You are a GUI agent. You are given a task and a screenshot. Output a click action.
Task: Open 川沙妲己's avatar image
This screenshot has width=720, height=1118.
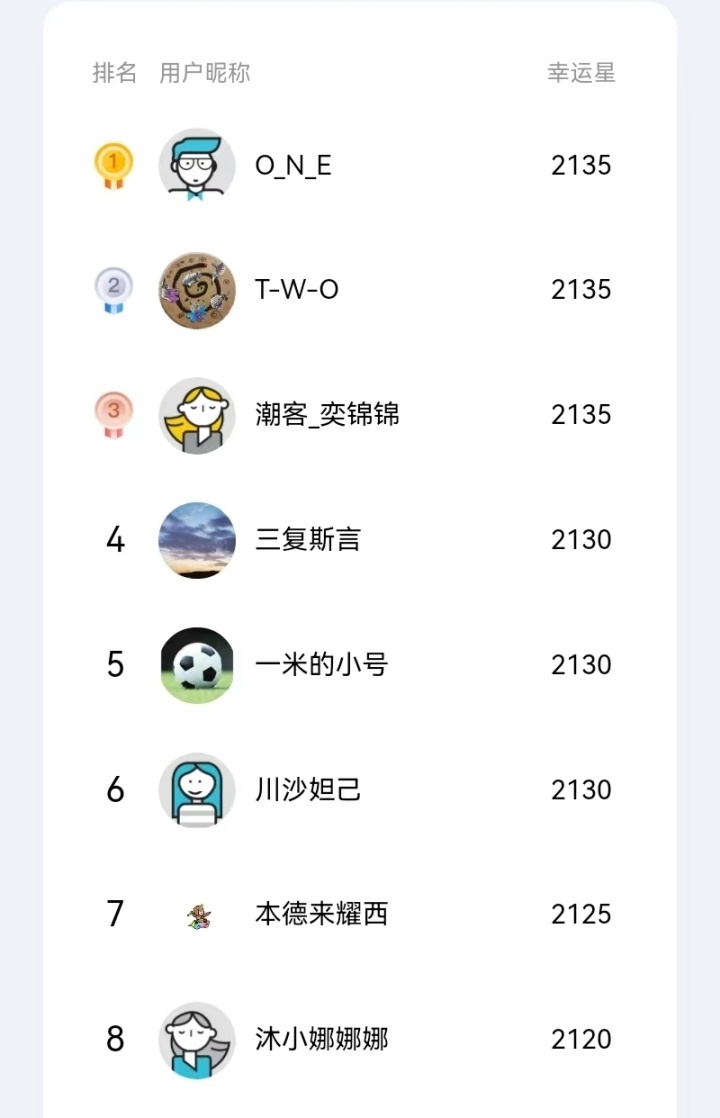(196, 789)
